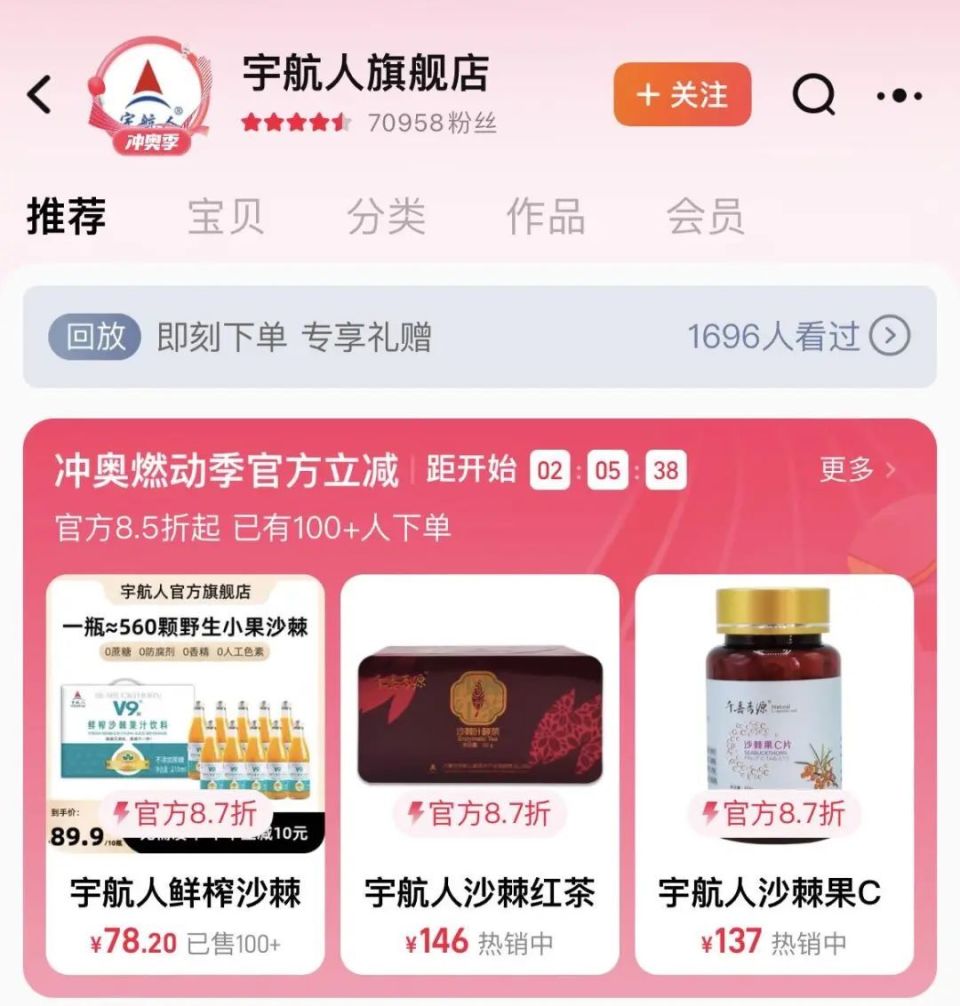The height and width of the screenshot is (1006, 960).
Task: View the 宇航人沙棘红茶 product card
Action: 480,770
